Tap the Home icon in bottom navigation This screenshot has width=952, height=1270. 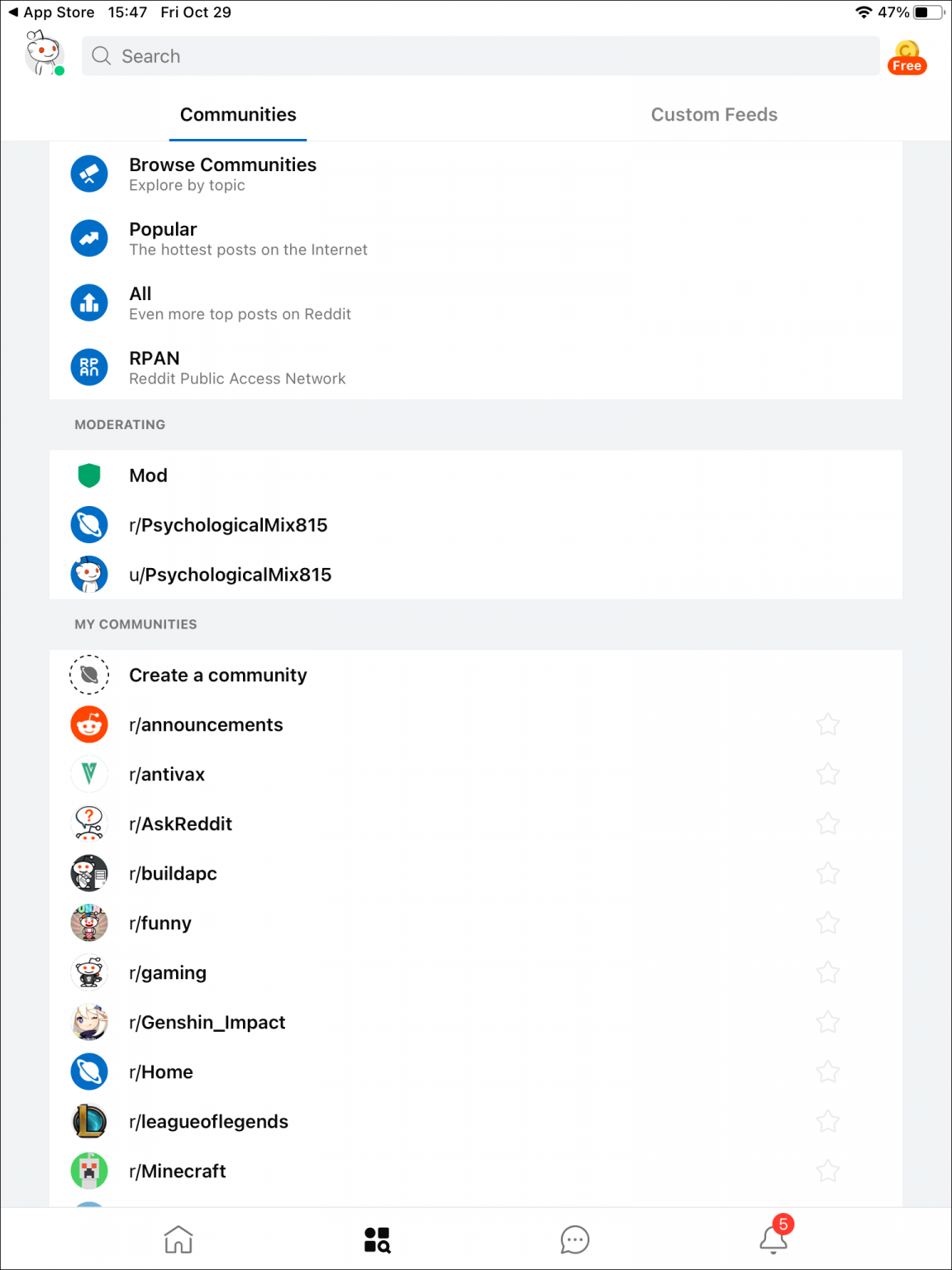click(x=178, y=1238)
